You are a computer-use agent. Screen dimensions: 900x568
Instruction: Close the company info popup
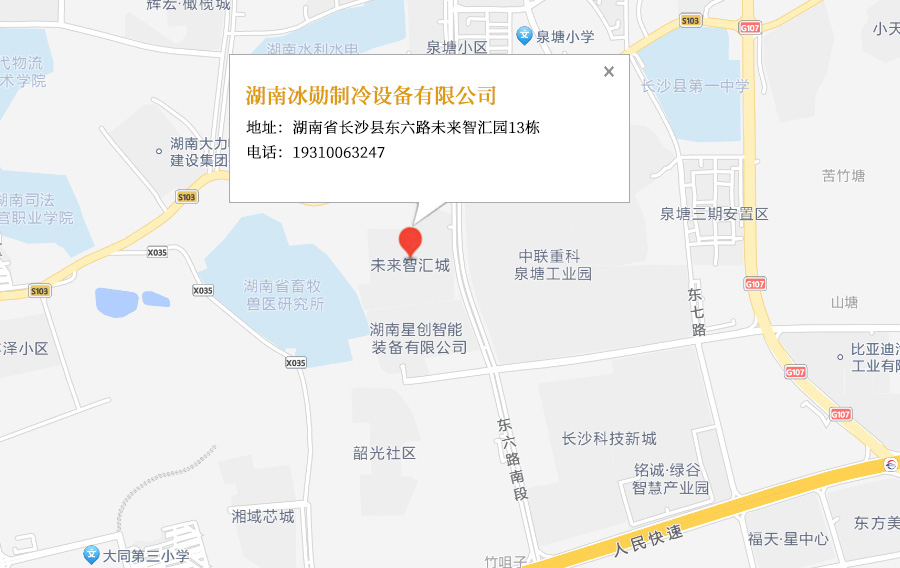tap(608, 72)
